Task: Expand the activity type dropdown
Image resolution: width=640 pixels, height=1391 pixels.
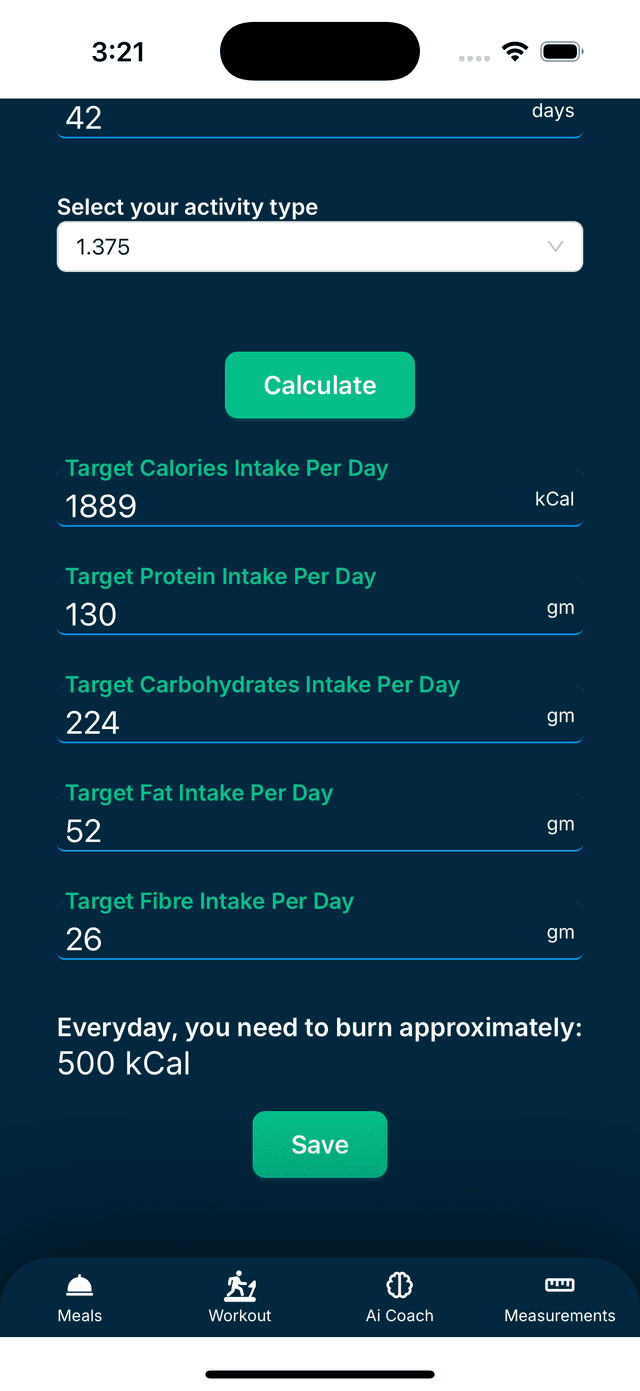Action: pyautogui.click(x=320, y=247)
